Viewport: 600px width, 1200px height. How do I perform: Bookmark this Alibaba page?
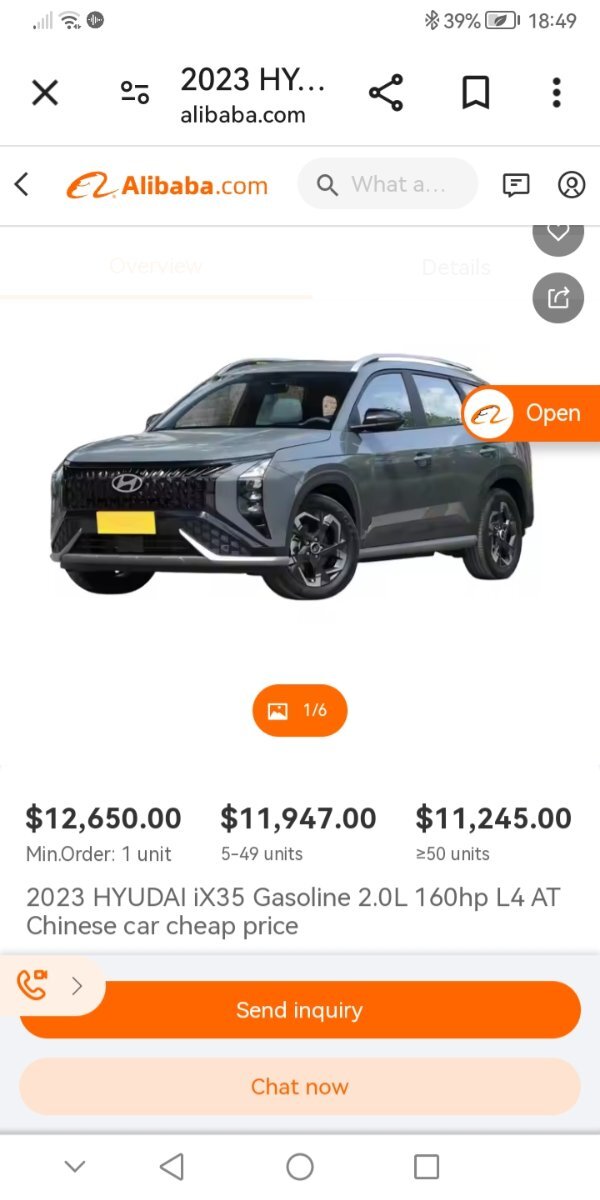point(475,93)
